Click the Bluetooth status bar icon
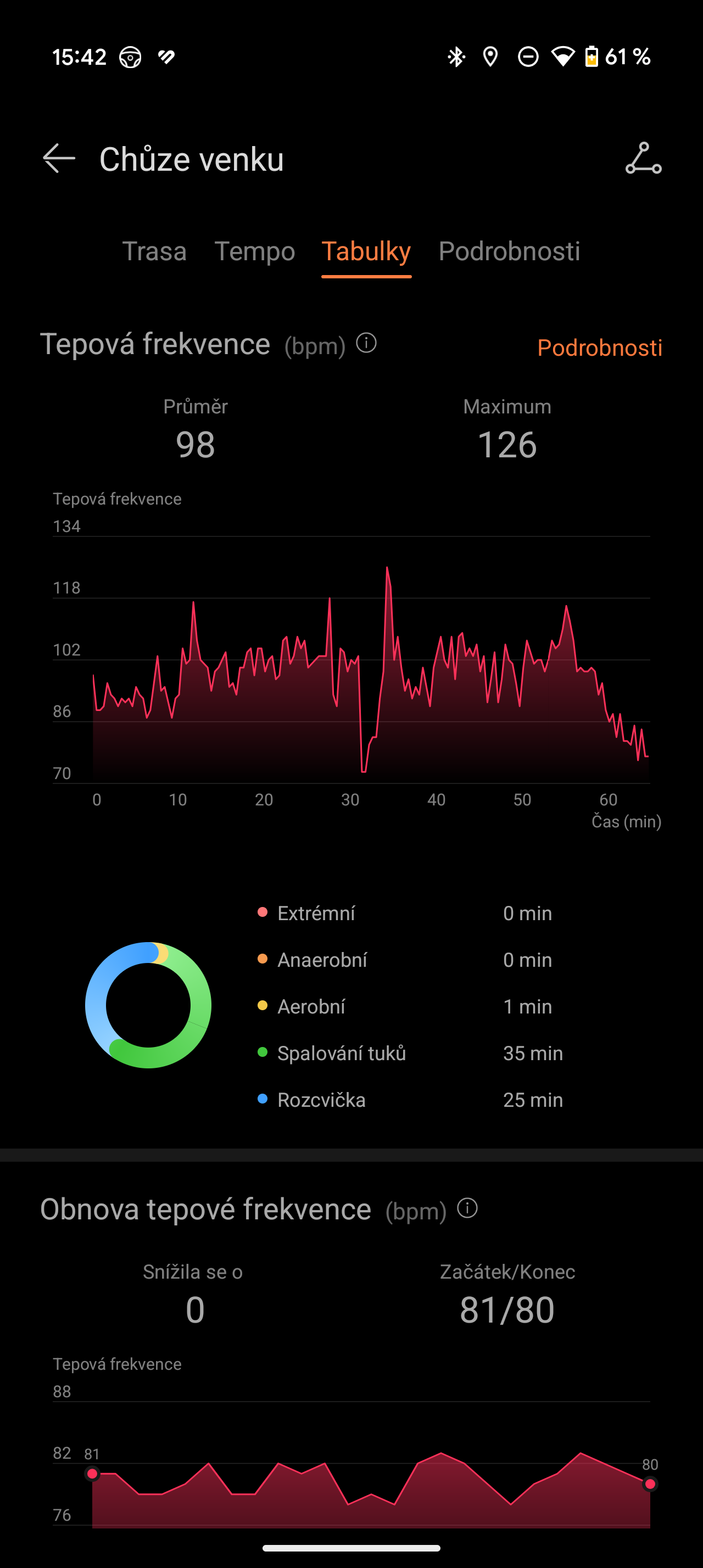 point(455,57)
